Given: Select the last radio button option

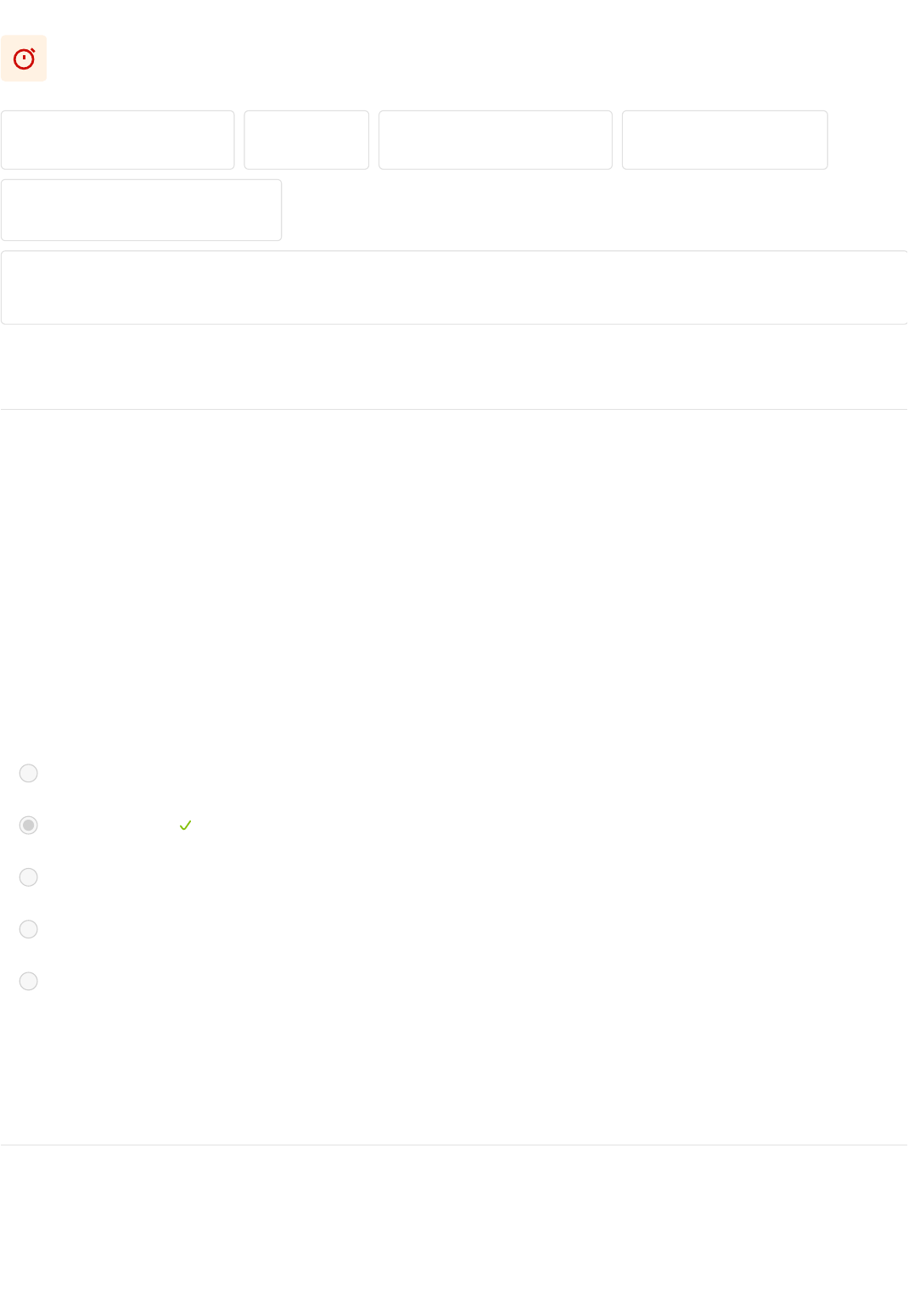Looking at the screenshot, I should [x=29, y=981].
